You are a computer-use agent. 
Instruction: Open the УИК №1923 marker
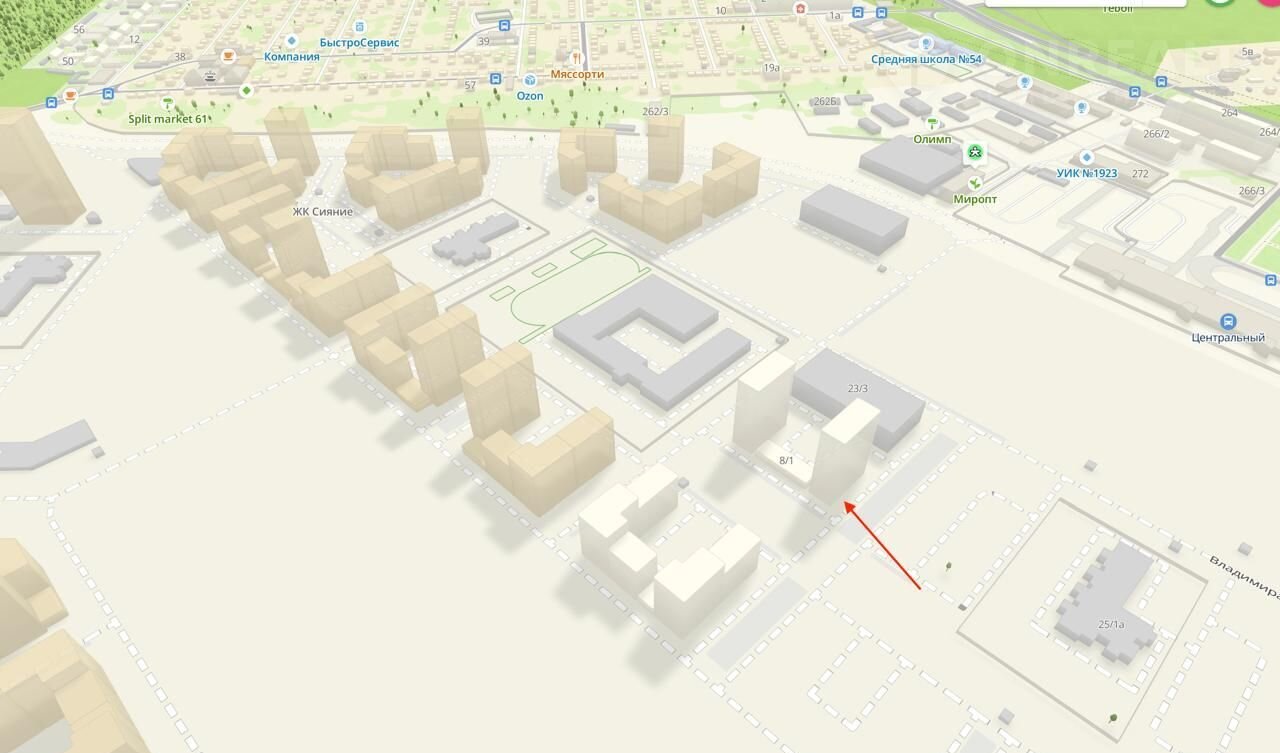click(x=1087, y=158)
